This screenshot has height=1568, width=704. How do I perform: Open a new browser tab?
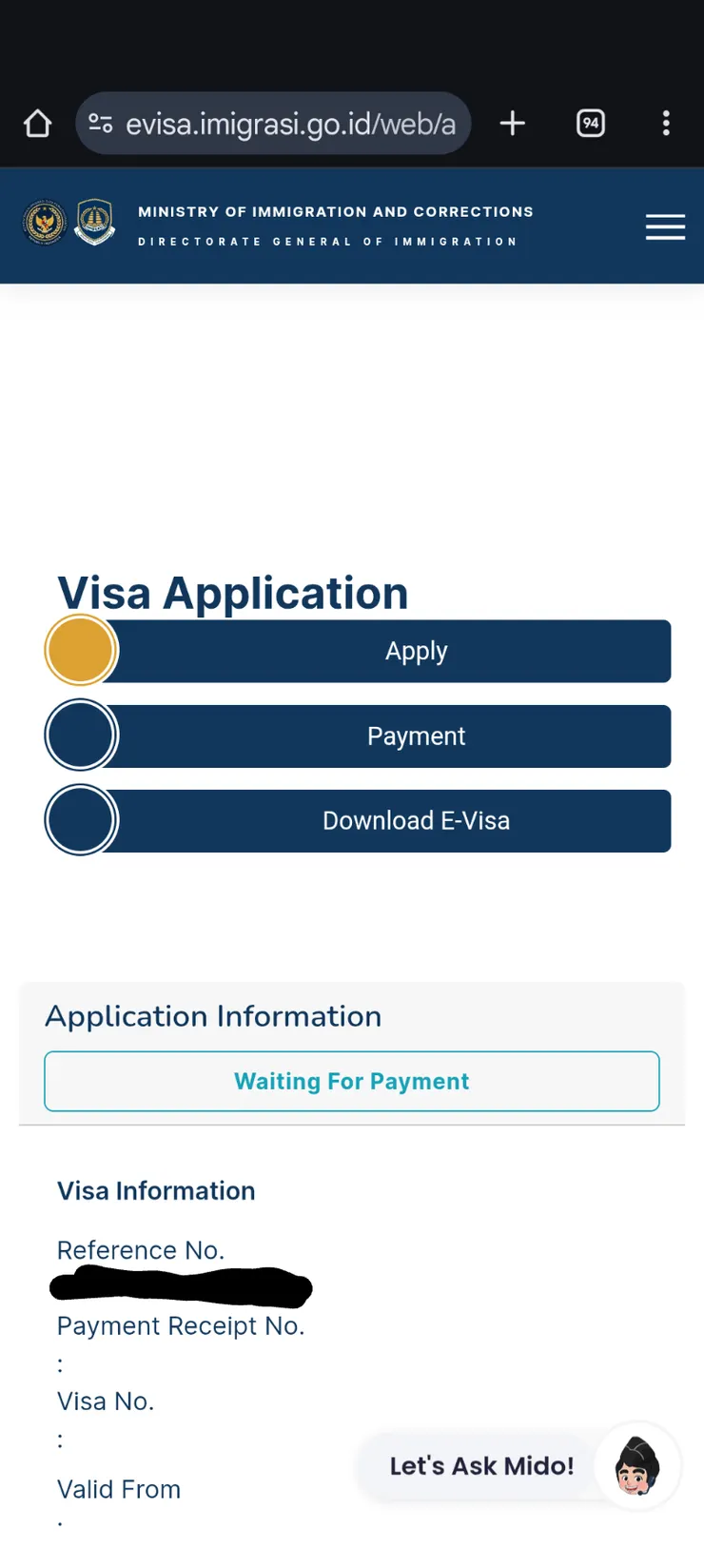(512, 124)
